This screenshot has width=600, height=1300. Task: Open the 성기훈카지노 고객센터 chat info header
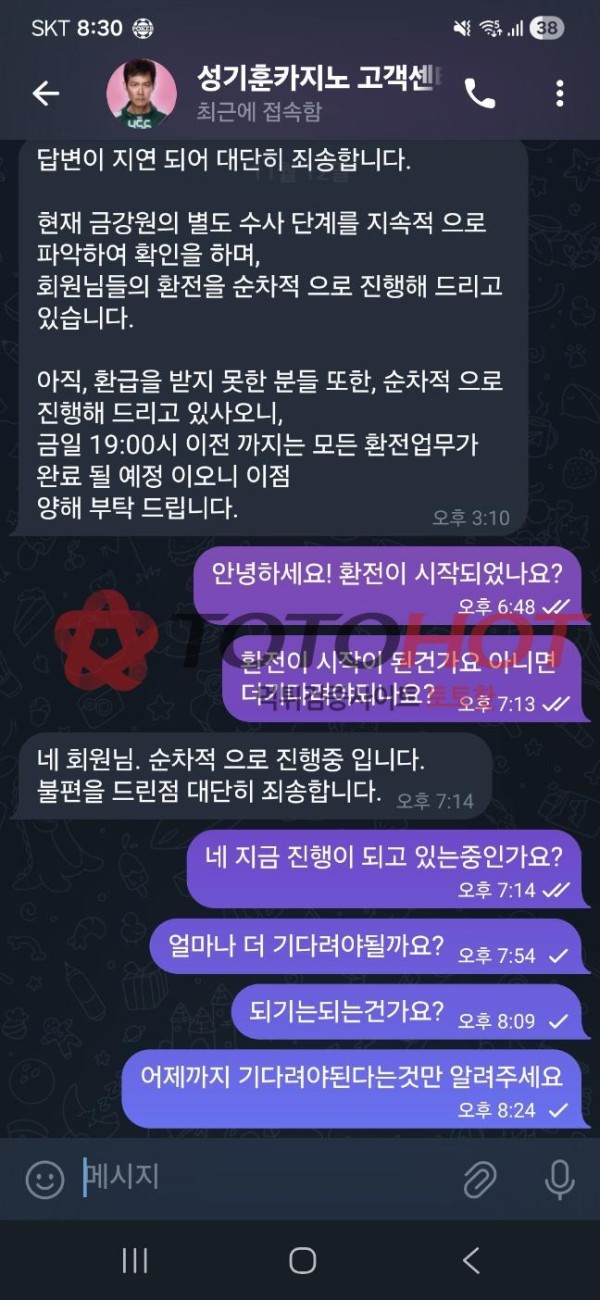[310, 92]
